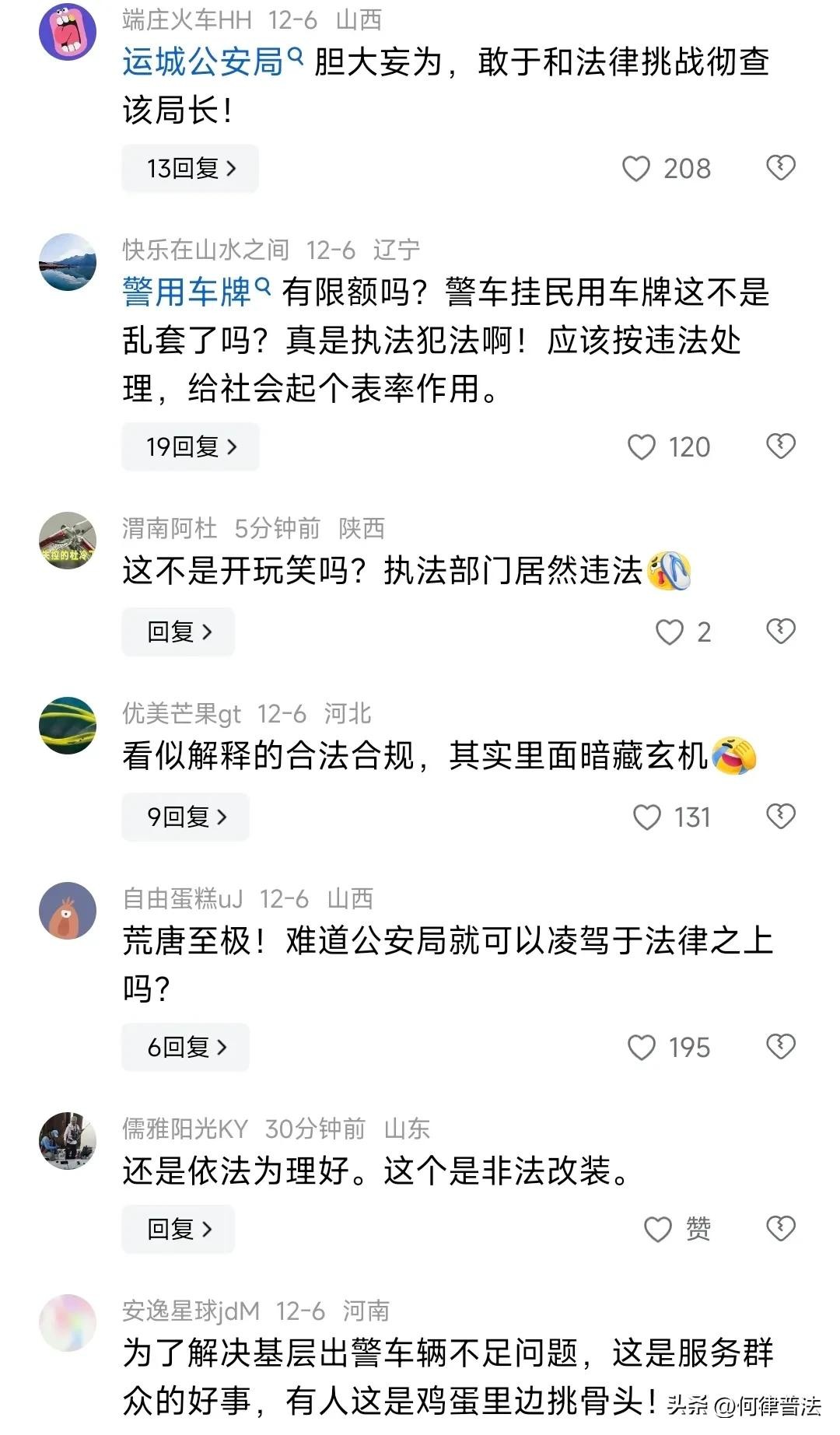The height and width of the screenshot is (1435, 840).
Task: Reply to 儒雅阳光KY's comment
Action: point(178,1229)
